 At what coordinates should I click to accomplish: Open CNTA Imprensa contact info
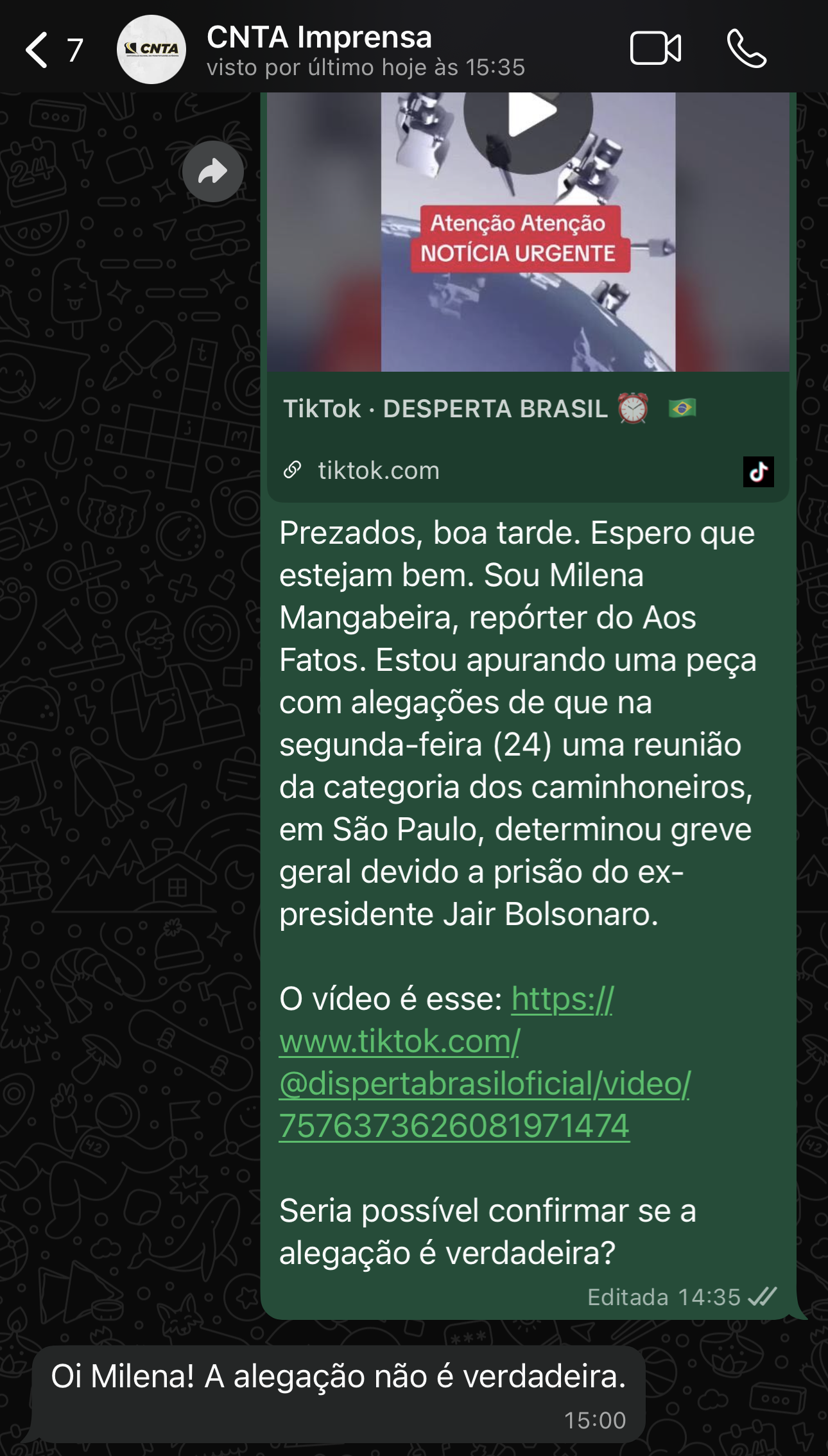pyautogui.click(x=365, y=50)
